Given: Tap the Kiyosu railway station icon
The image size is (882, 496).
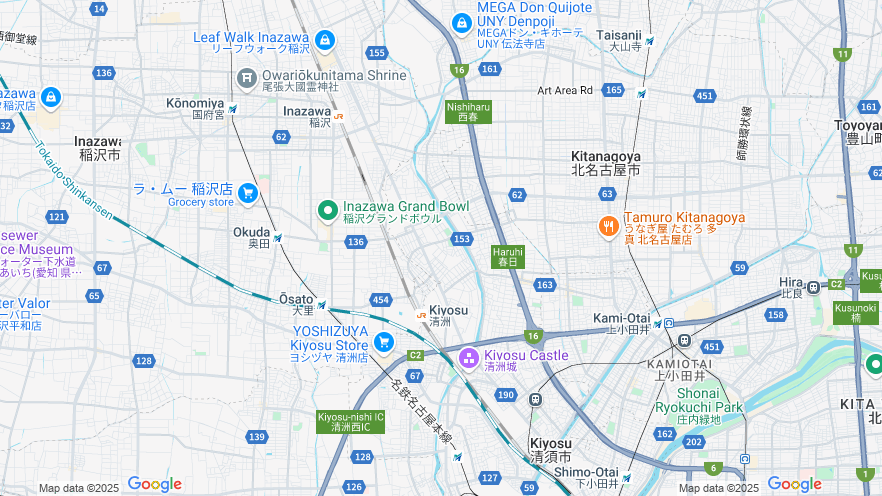Looking at the screenshot, I should click(x=420, y=315).
